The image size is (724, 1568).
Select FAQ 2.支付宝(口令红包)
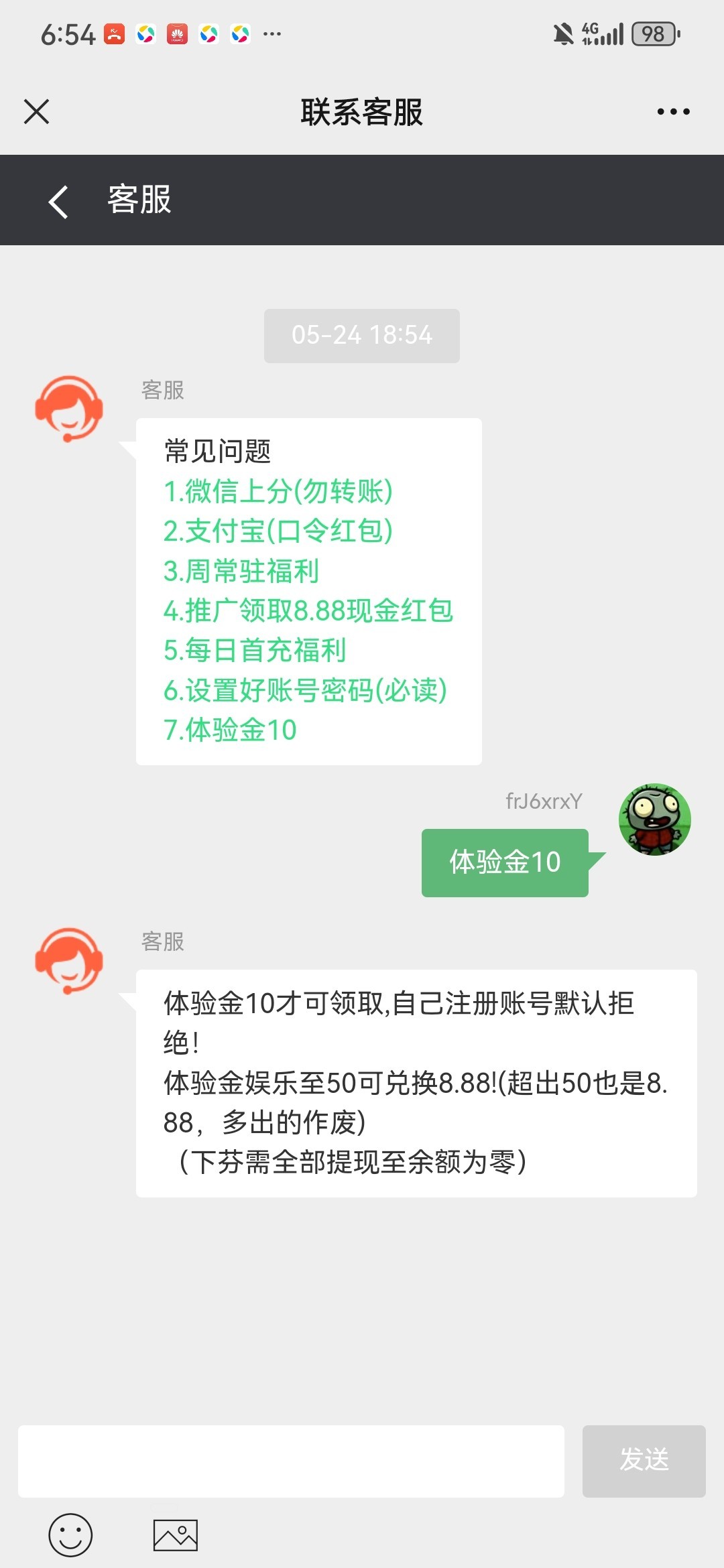[x=278, y=531]
